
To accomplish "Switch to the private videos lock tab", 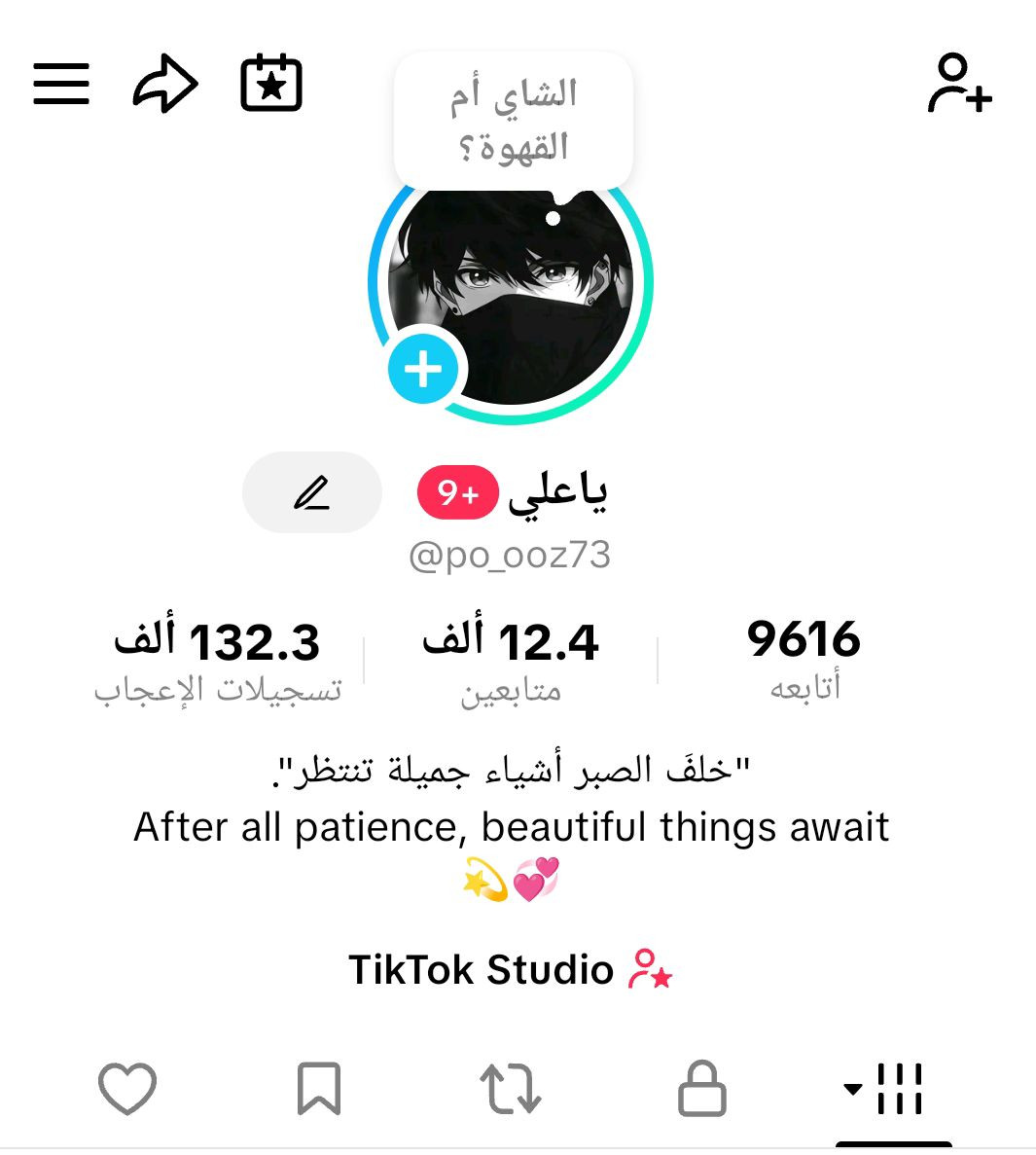I will point(701,1088).
